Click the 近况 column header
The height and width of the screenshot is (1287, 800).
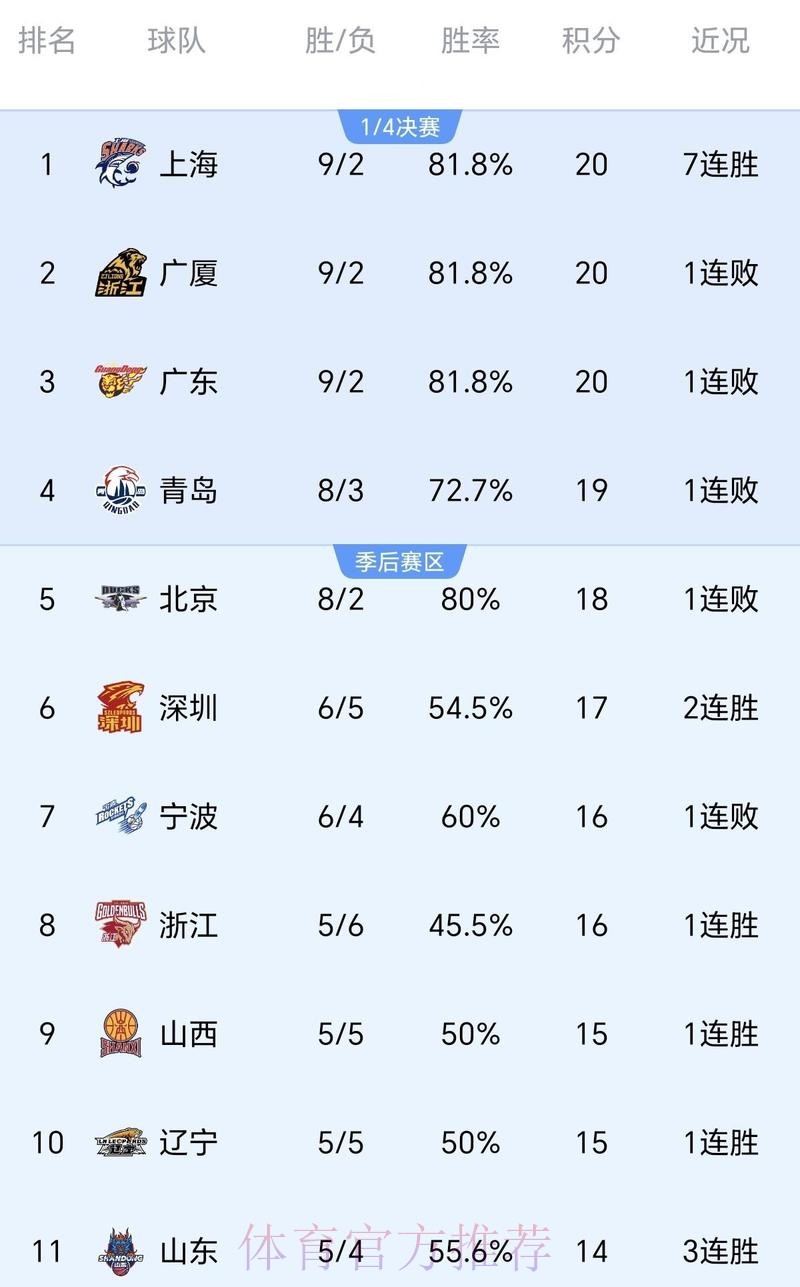[718, 41]
